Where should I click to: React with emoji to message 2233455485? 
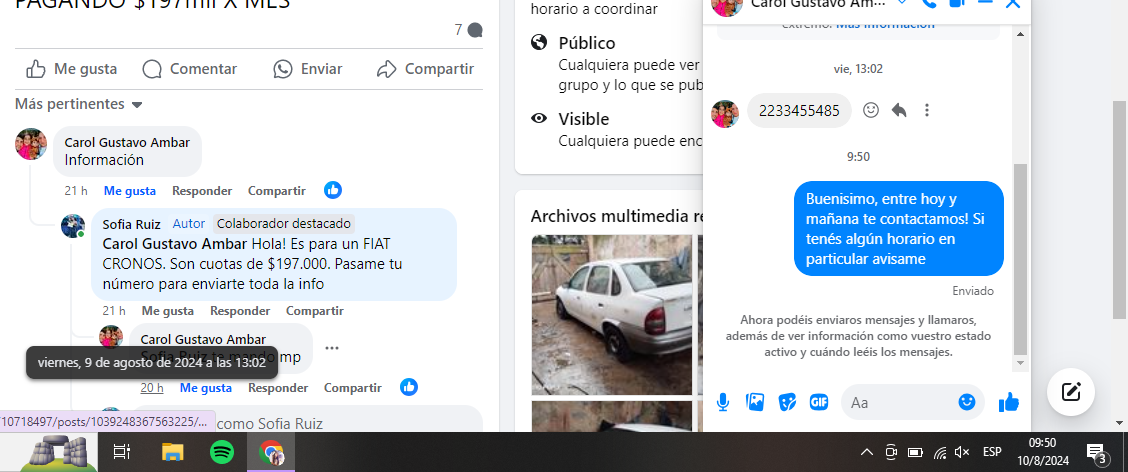click(x=871, y=110)
